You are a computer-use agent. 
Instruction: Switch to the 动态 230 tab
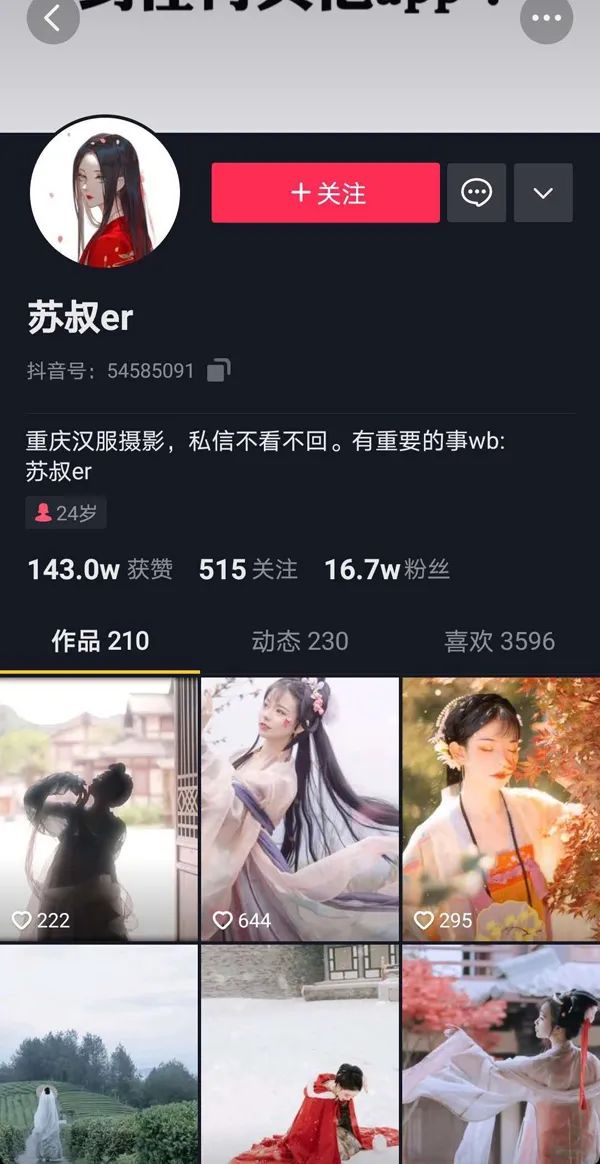(x=300, y=641)
